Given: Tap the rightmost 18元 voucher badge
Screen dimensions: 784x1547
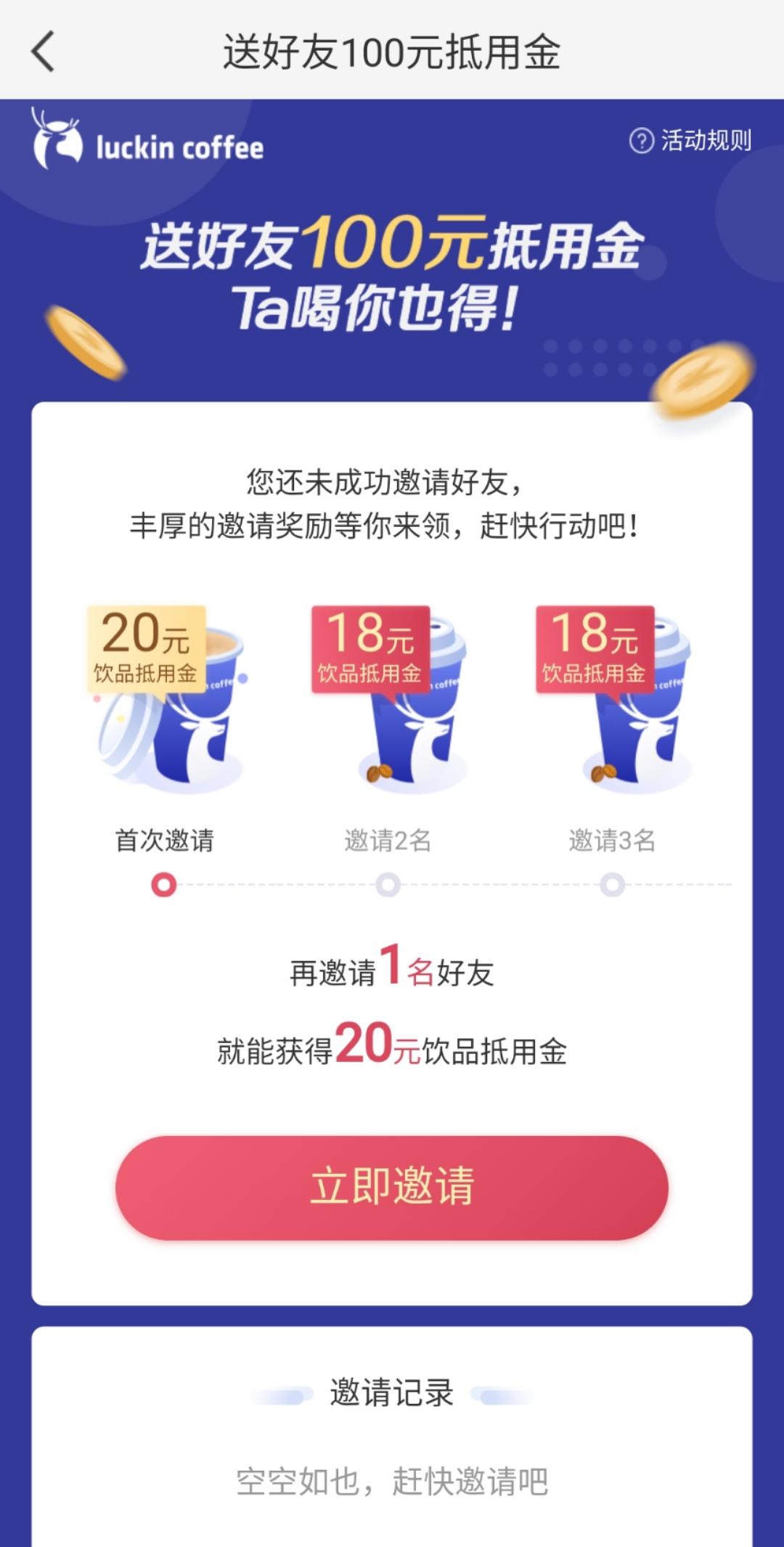Looking at the screenshot, I should (x=595, y=646).
